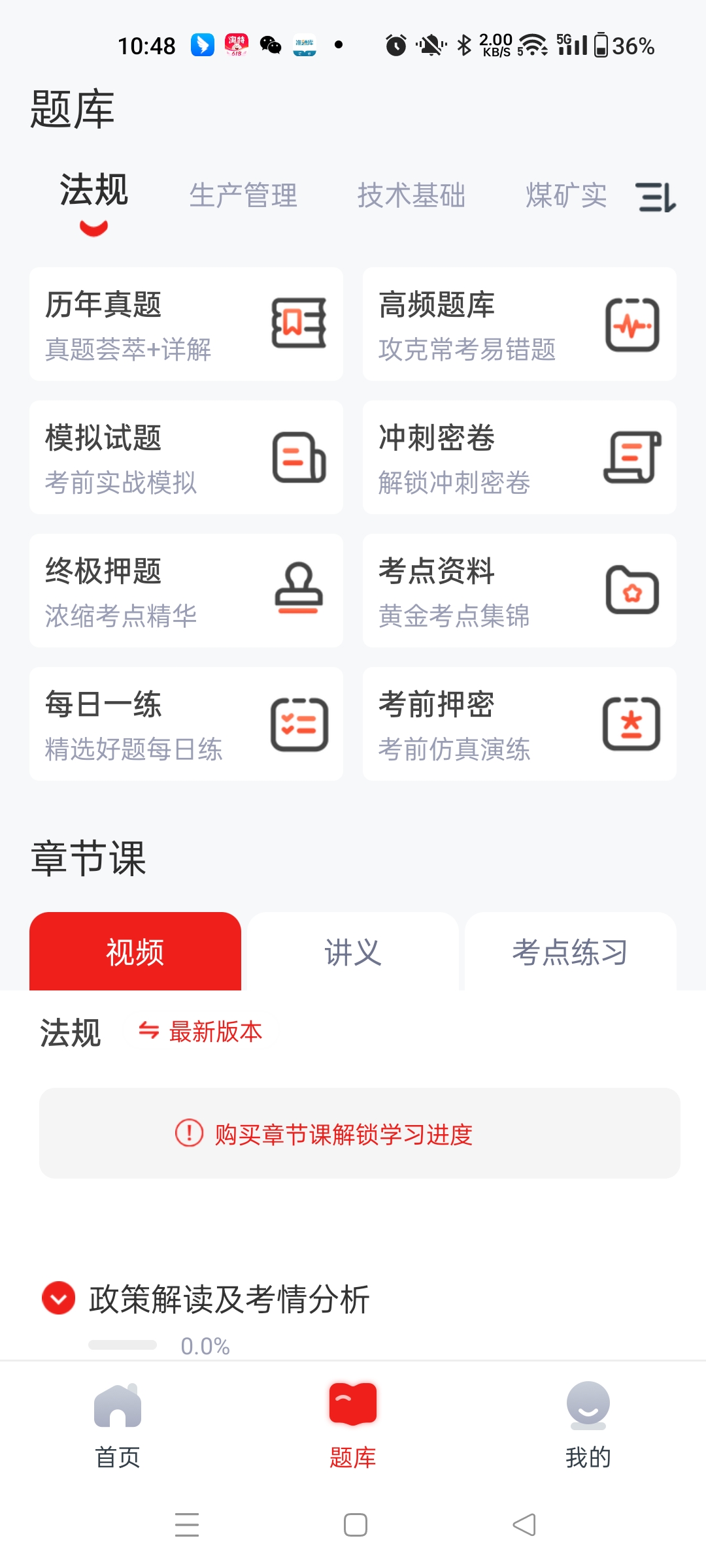Open the 终极押题 card

[186, 591]
